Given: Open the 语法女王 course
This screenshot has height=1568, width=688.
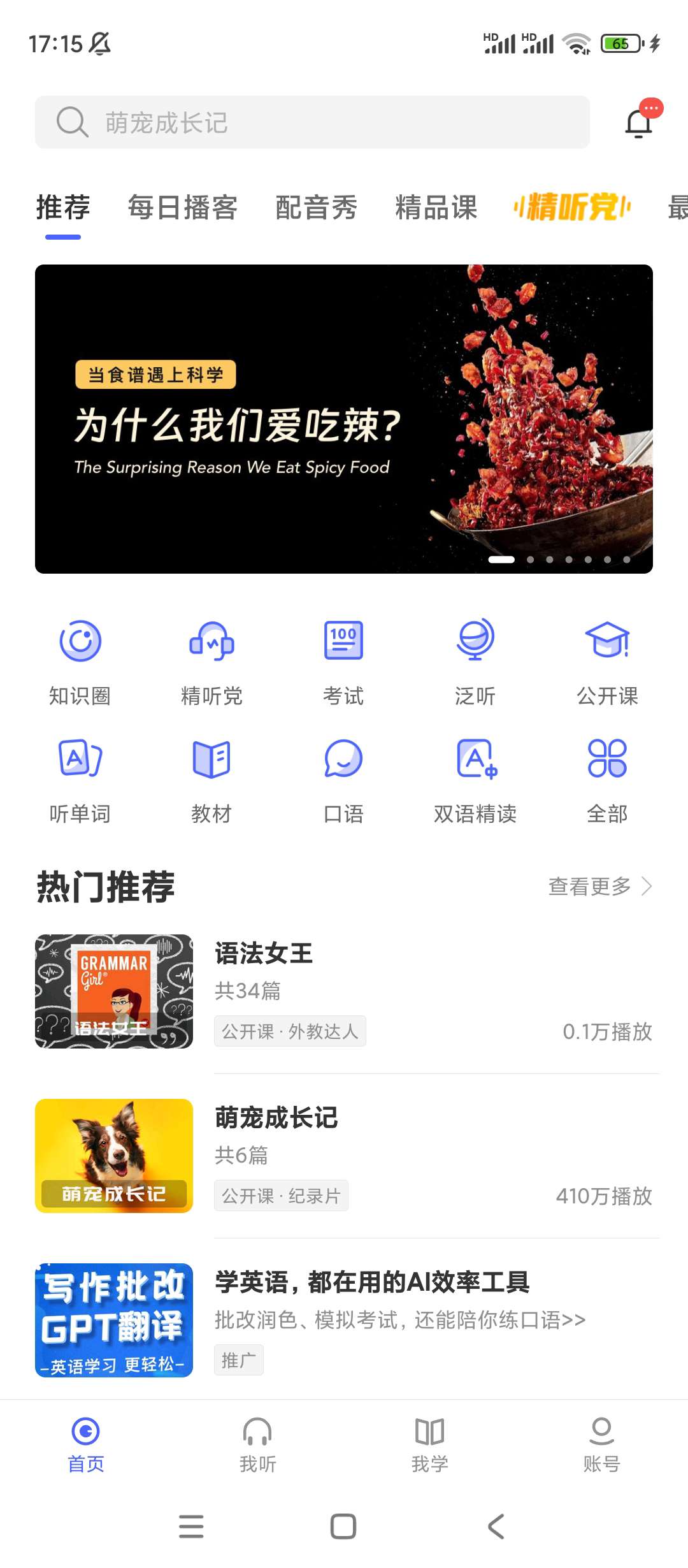Looking at the screenshot, I should [344, 991].
